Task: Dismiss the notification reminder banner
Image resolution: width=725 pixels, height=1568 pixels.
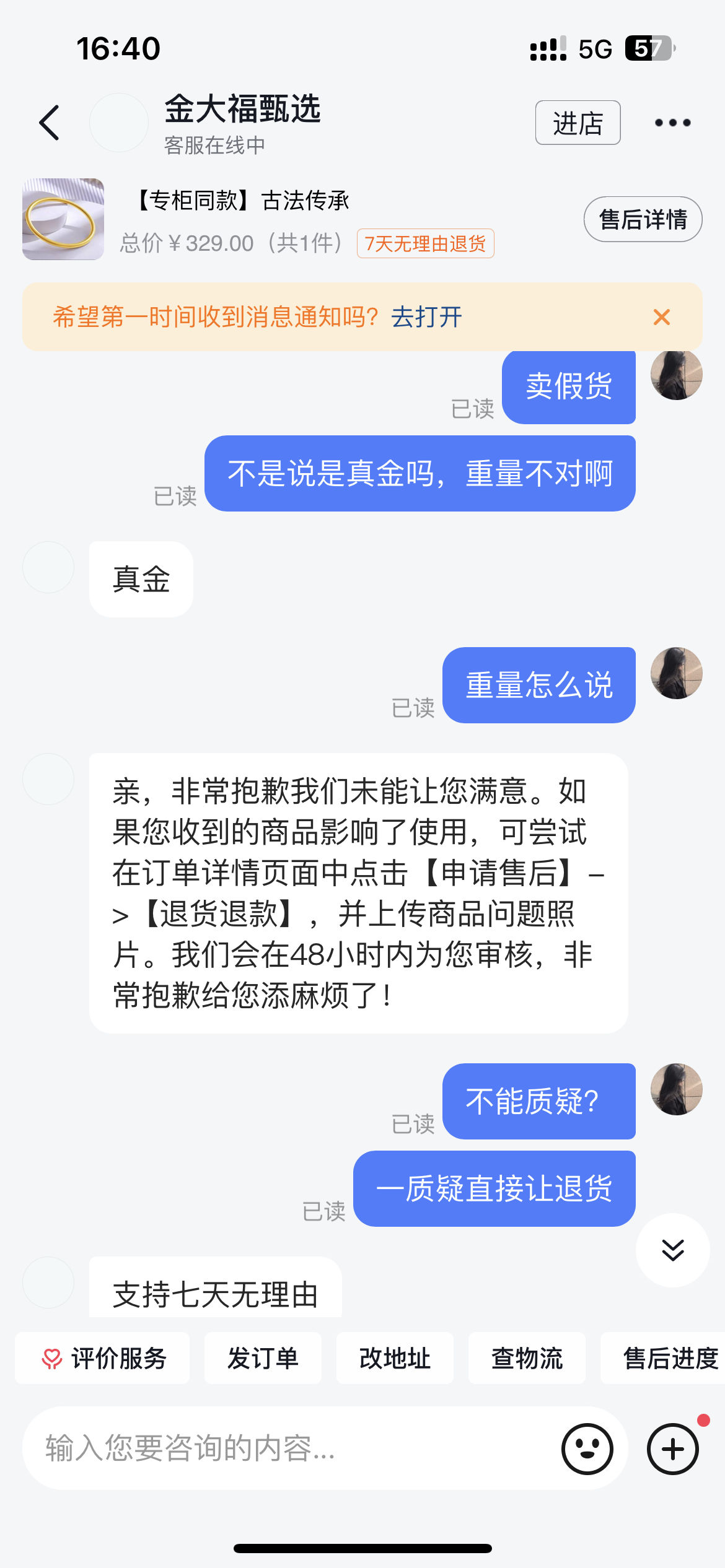Action: point(662,317)
